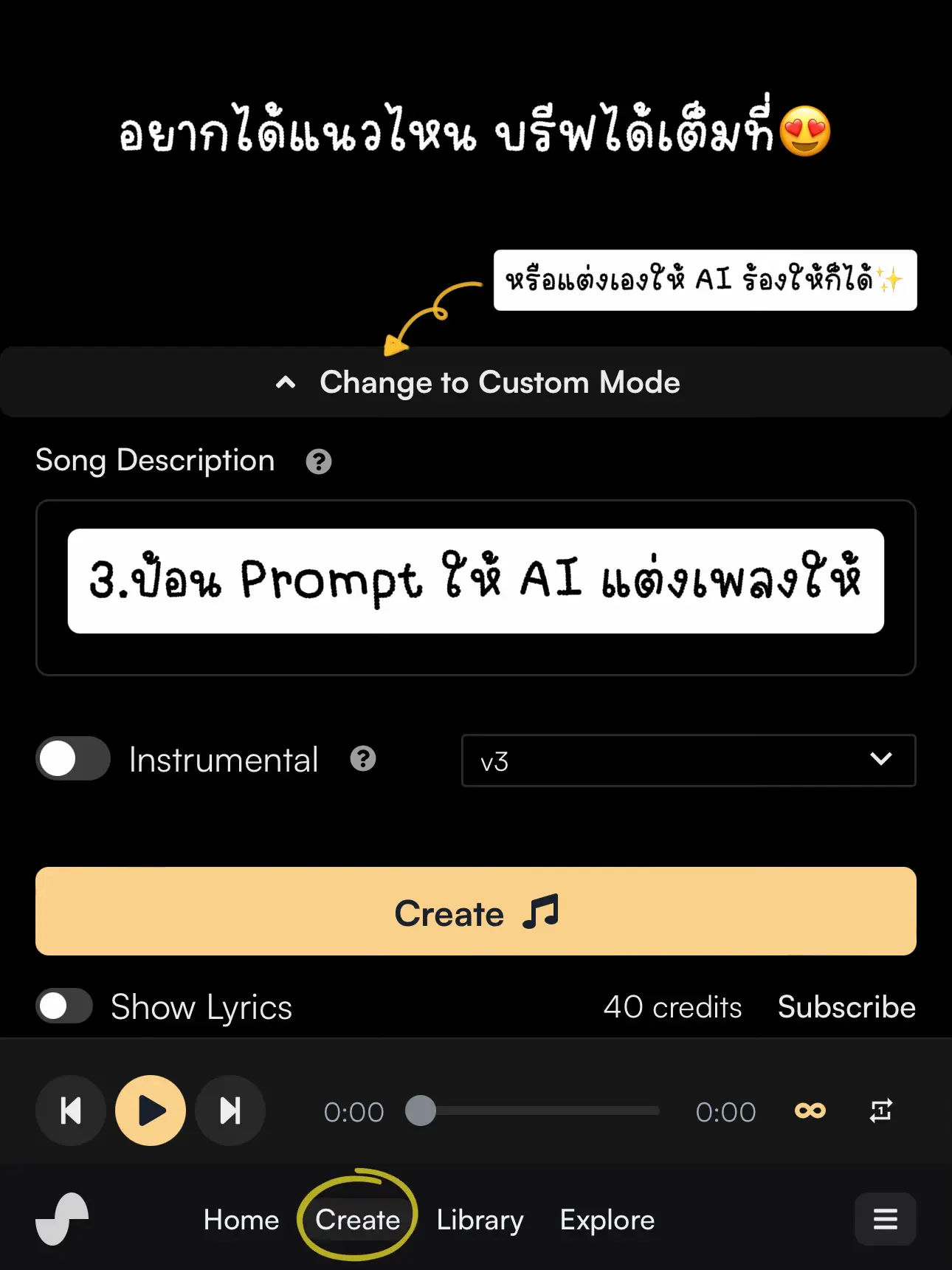952x1270 pixels.
Task: Open the Song Description help tooltip
Action: pyautogui.click(x=318, y=461)
